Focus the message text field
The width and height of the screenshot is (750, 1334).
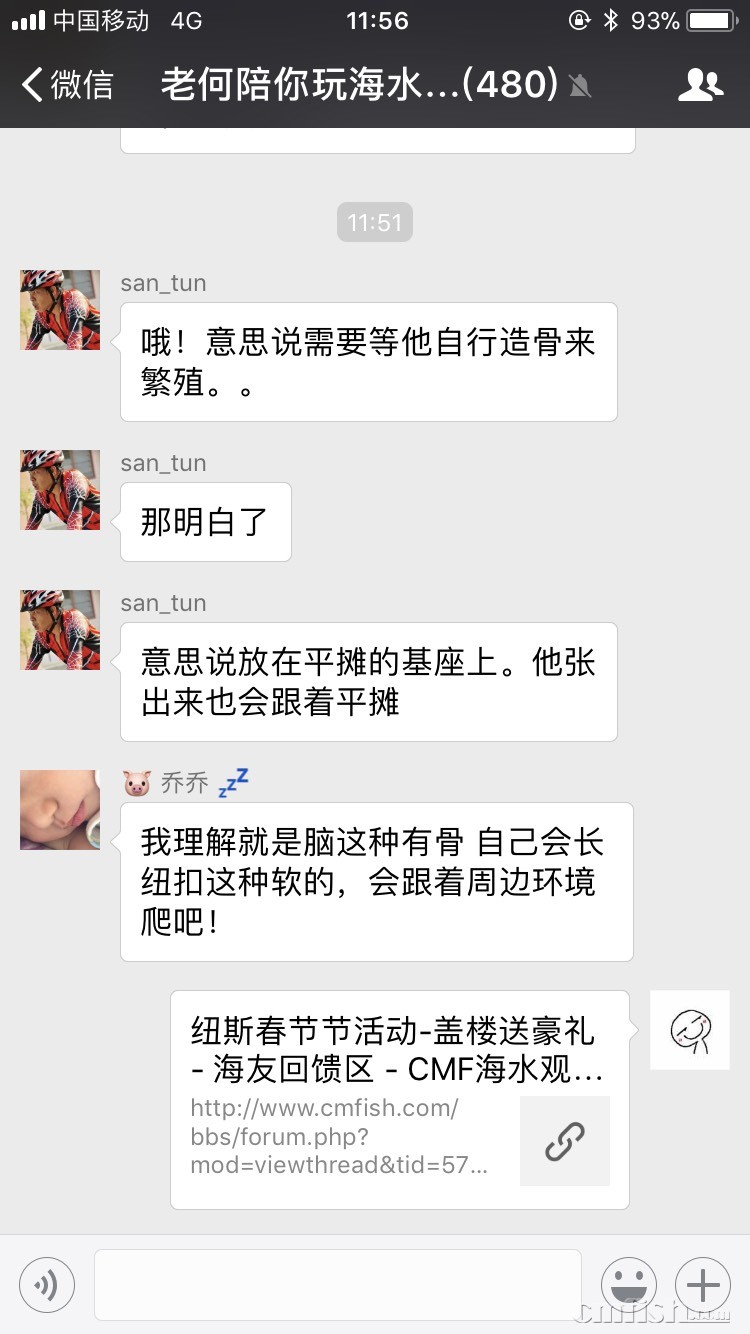(338, 1284)
